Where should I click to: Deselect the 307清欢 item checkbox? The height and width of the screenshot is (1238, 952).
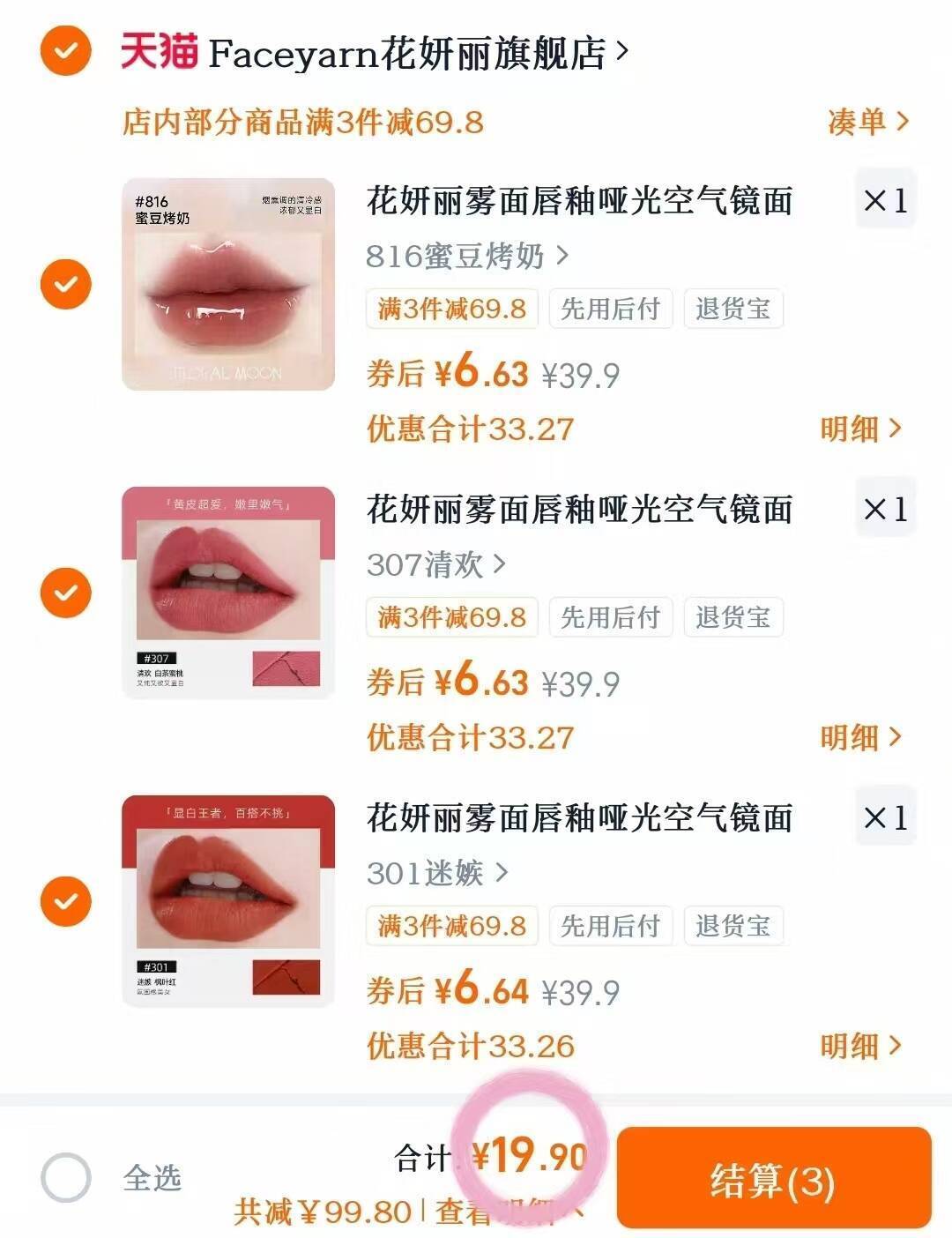[64, 593]
